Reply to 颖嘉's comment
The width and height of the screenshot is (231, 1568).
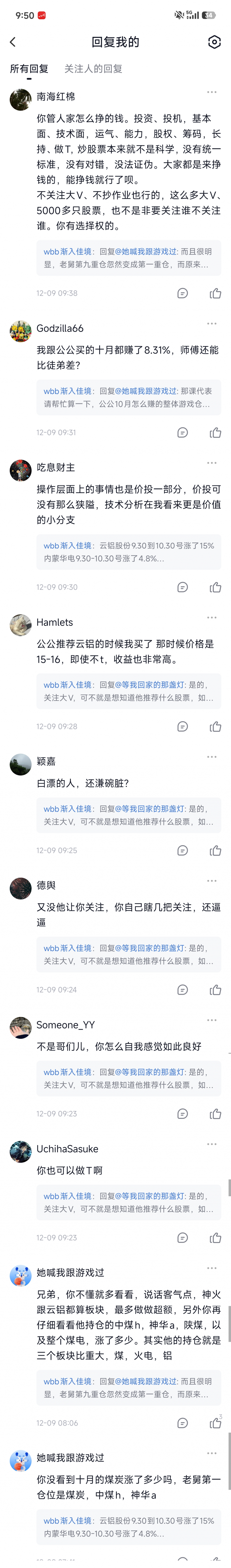click(x=182, y=850)
